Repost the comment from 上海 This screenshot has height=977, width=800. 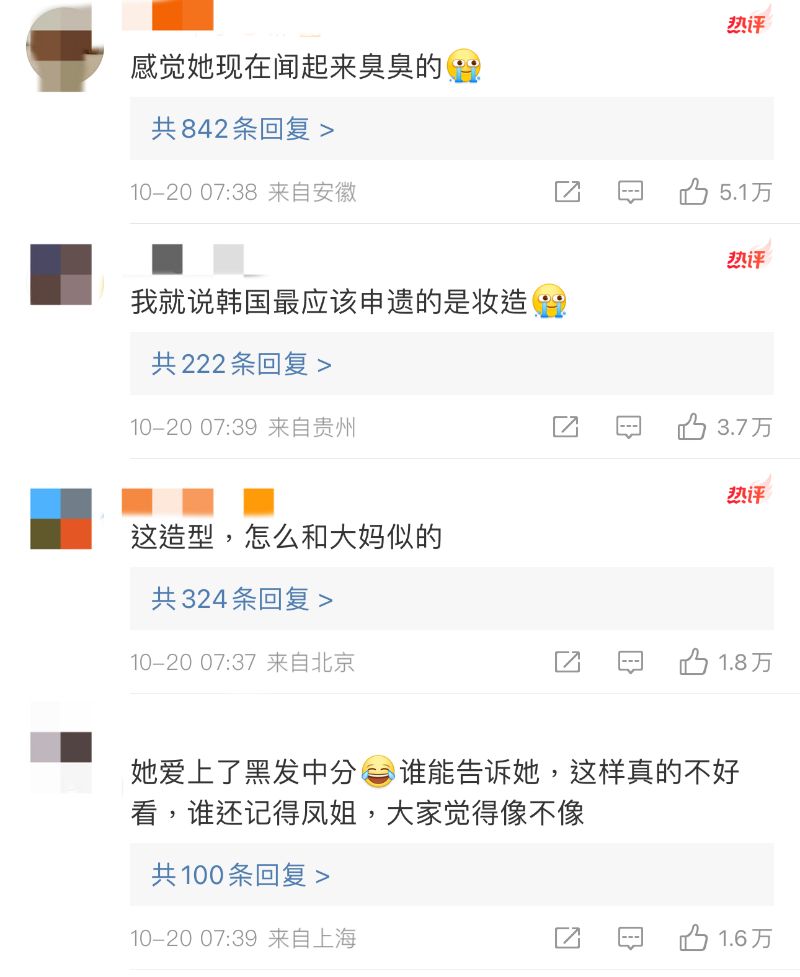pos(567,938)
